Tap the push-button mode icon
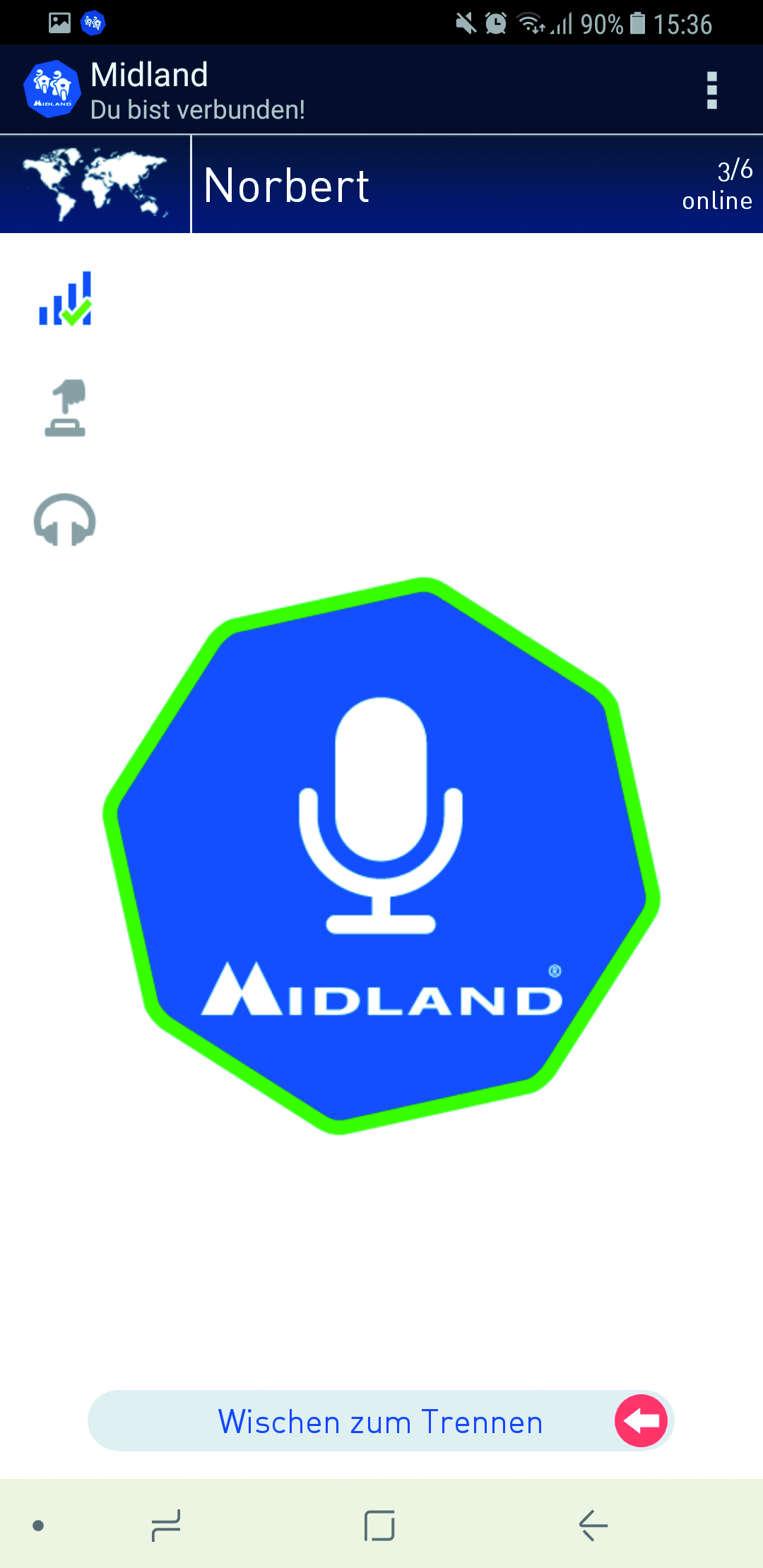Viewport: 763px width, 1568px height. click(65, 408)
